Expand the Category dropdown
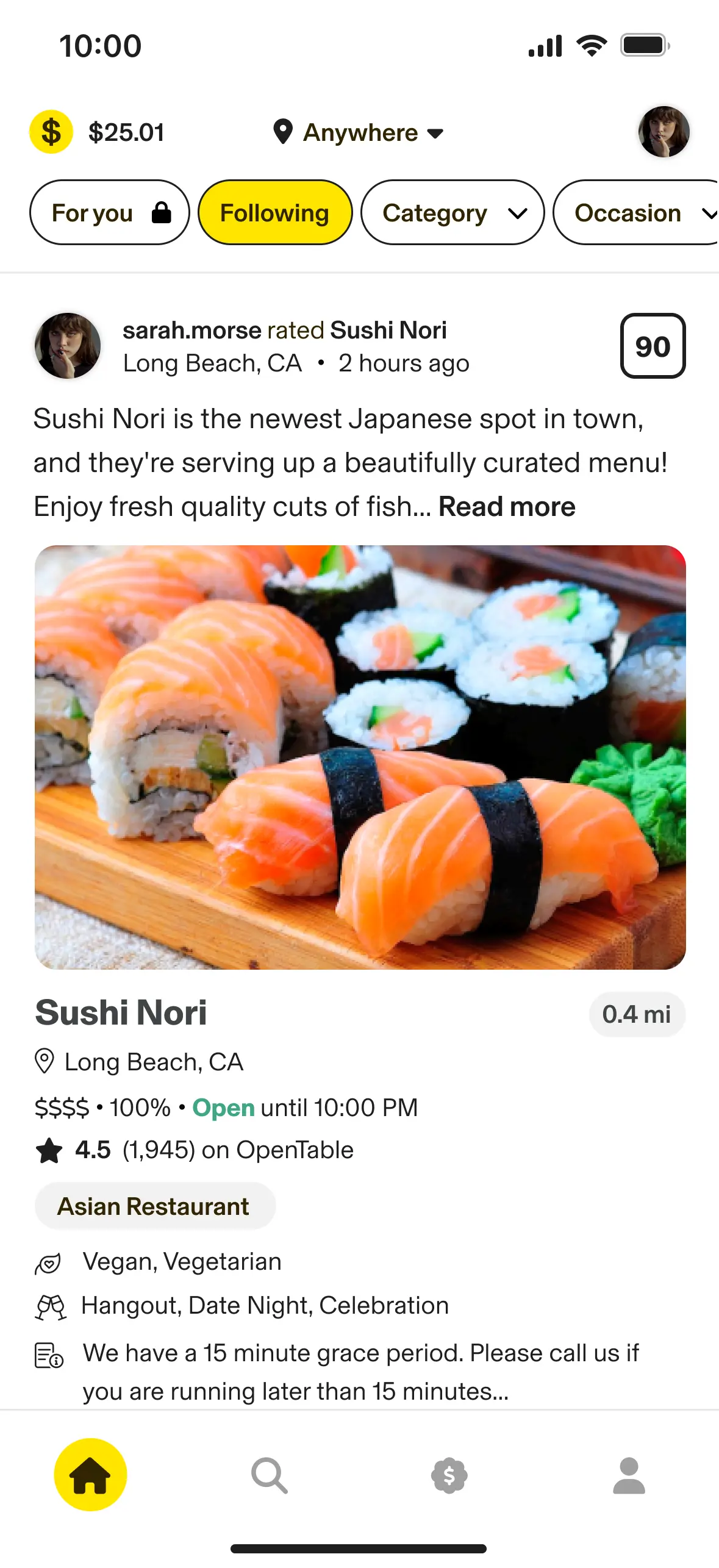This screenshot has height=1568, width=719. click(x=452, y=213)
